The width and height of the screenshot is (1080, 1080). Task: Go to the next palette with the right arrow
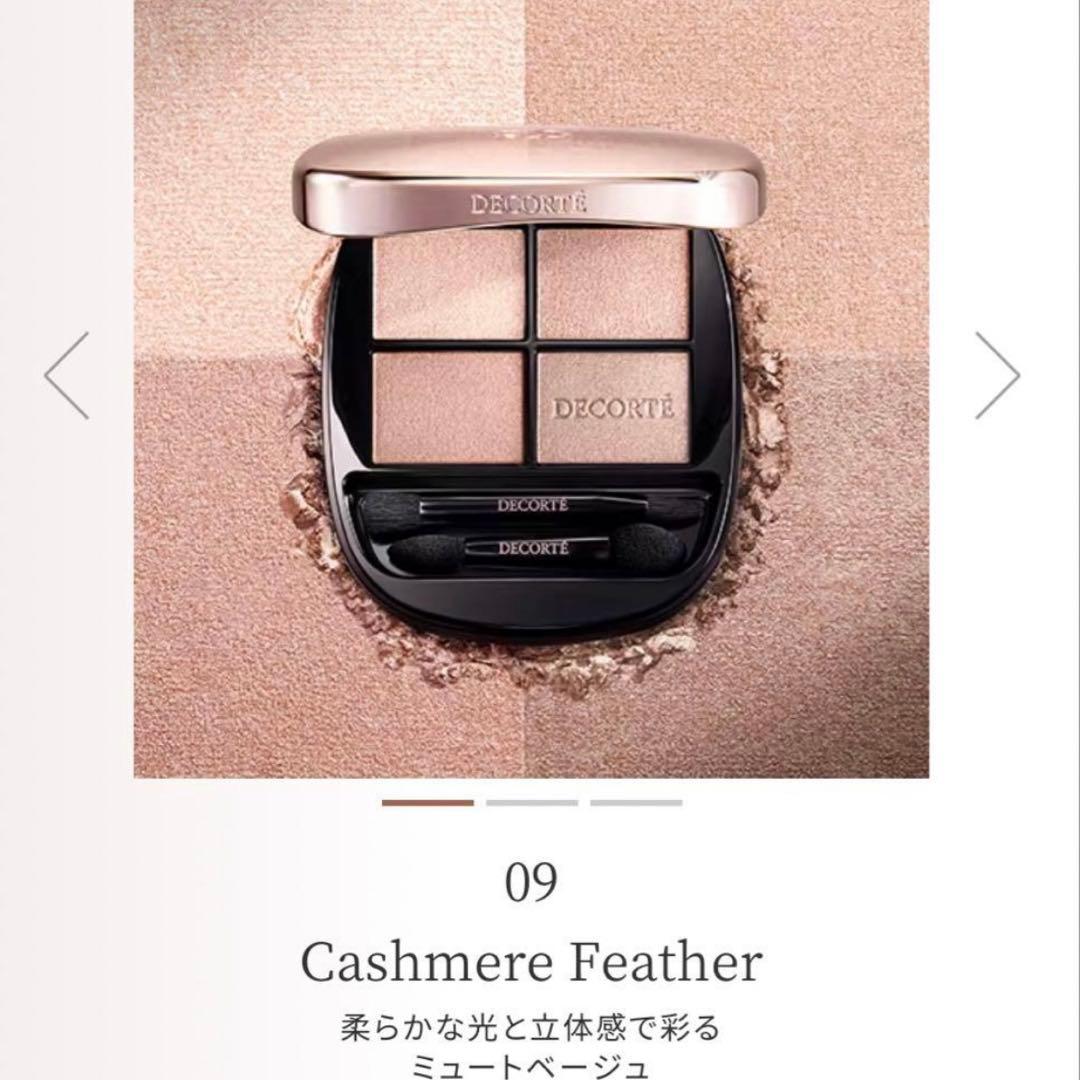tap(997, 376)
